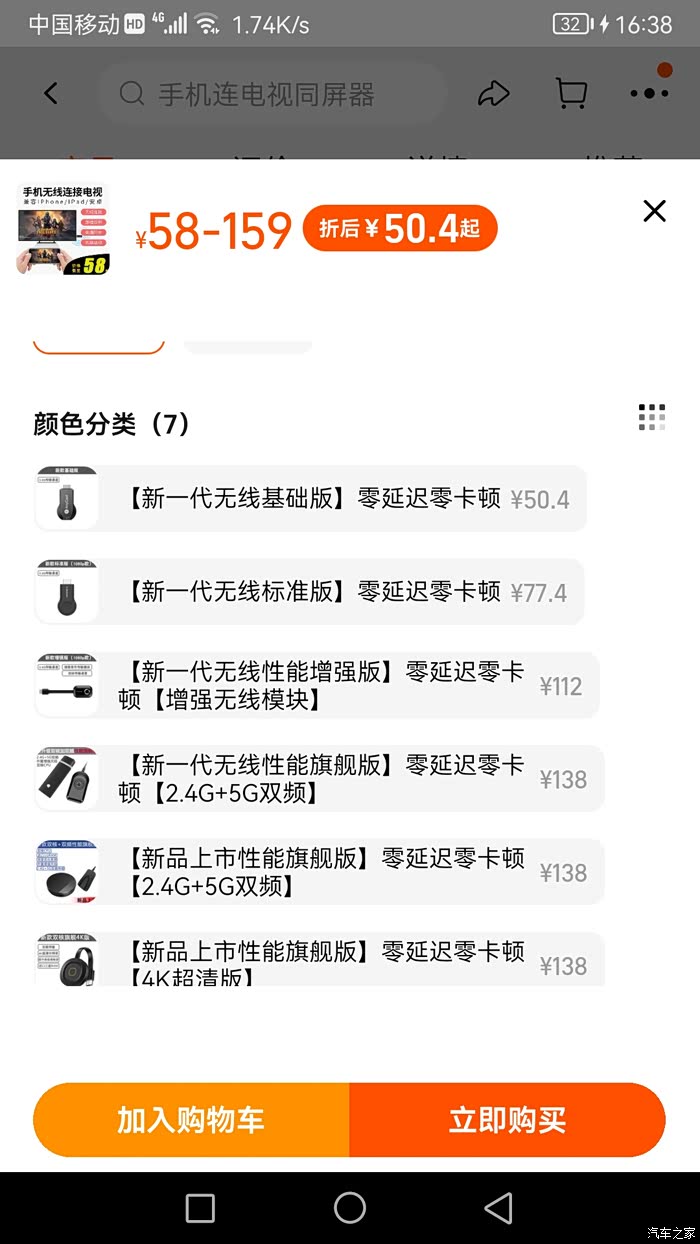Open the three-dot more menu
Viewport: 700px width, 1244px height.
(649, 93)
